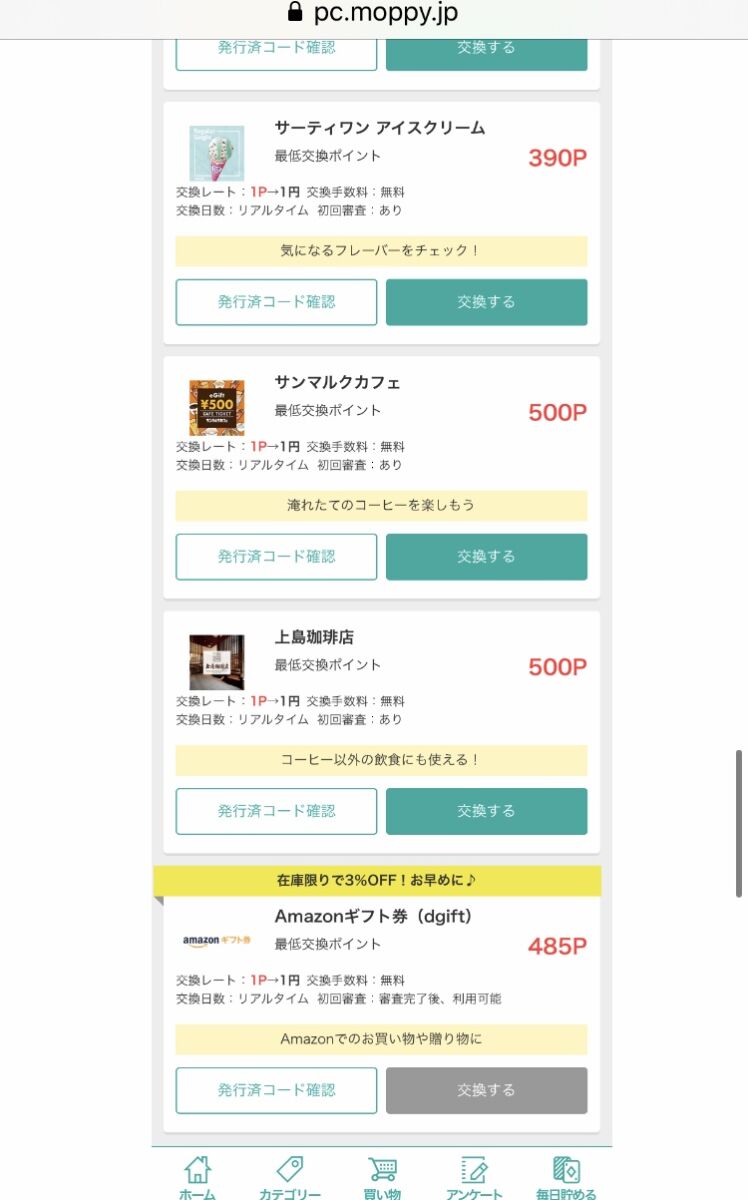Select 交換する for 上島珈琲店
The image size is (748, 1200).
(x=486, y=811)
